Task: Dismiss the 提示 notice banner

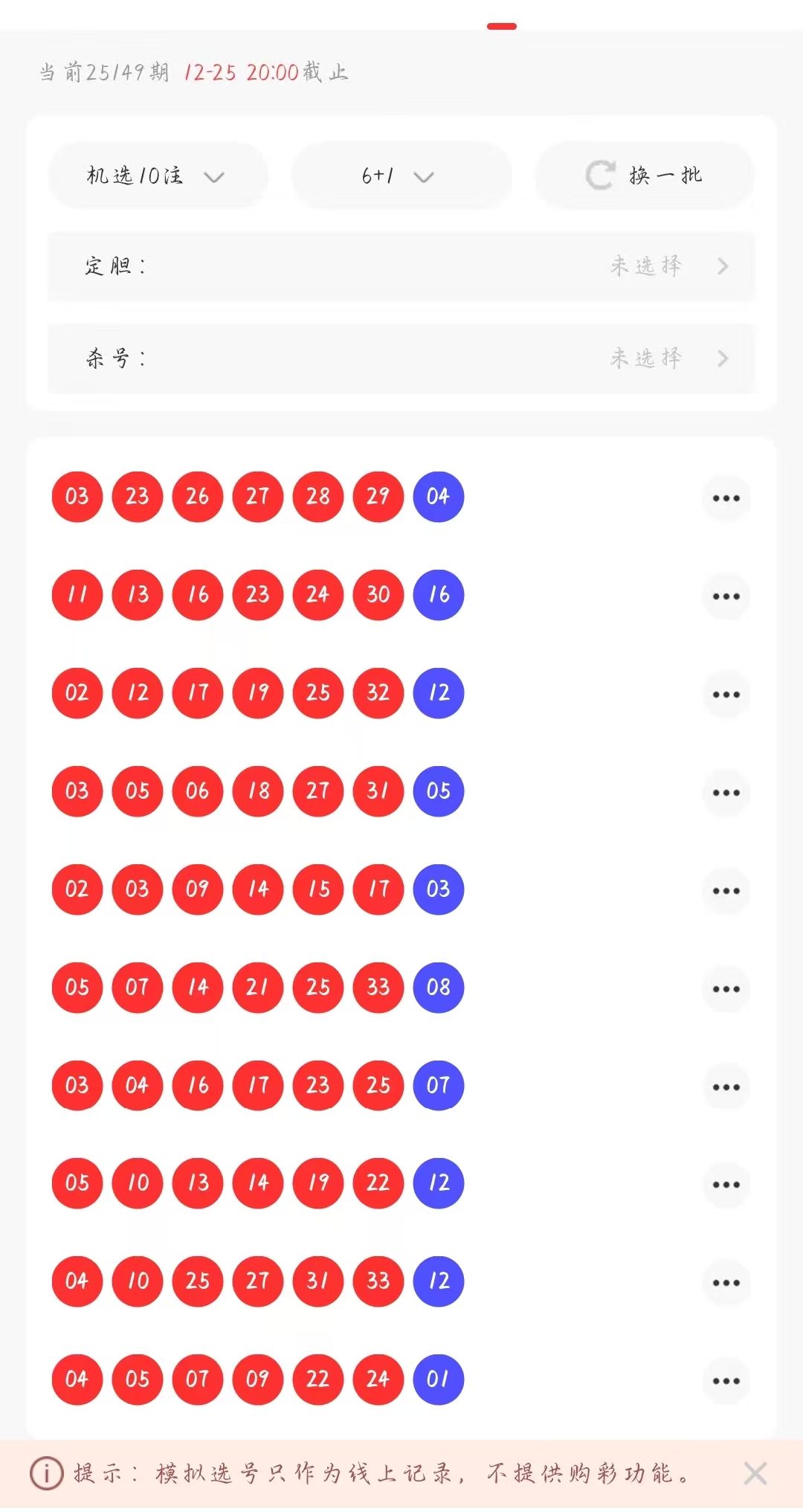Action: pos(755,1473)
